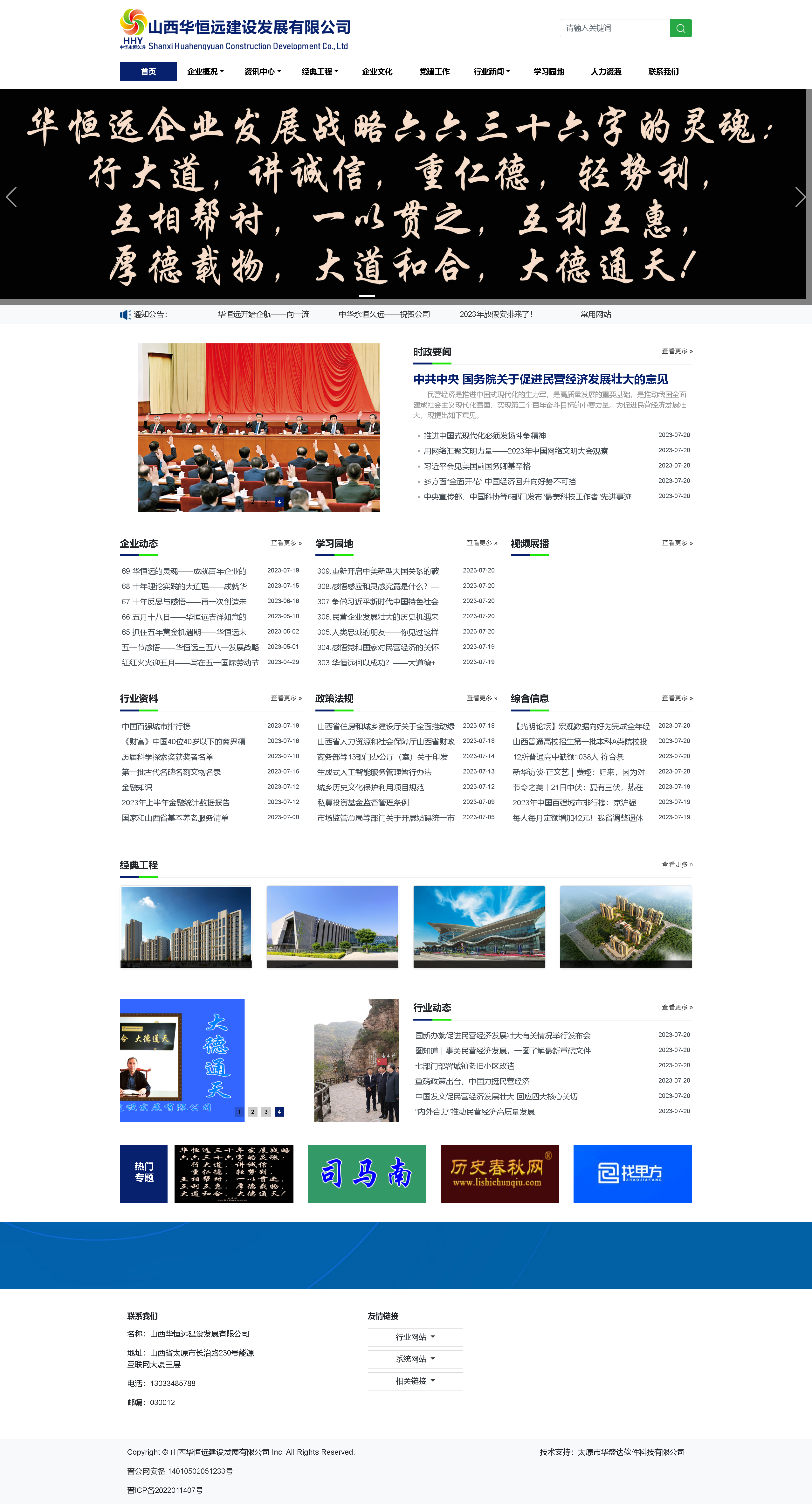Viewport: 812px width, 1504px height.
Task: Open notice 2023年放假安排来了!
Action: pos(496,314)
